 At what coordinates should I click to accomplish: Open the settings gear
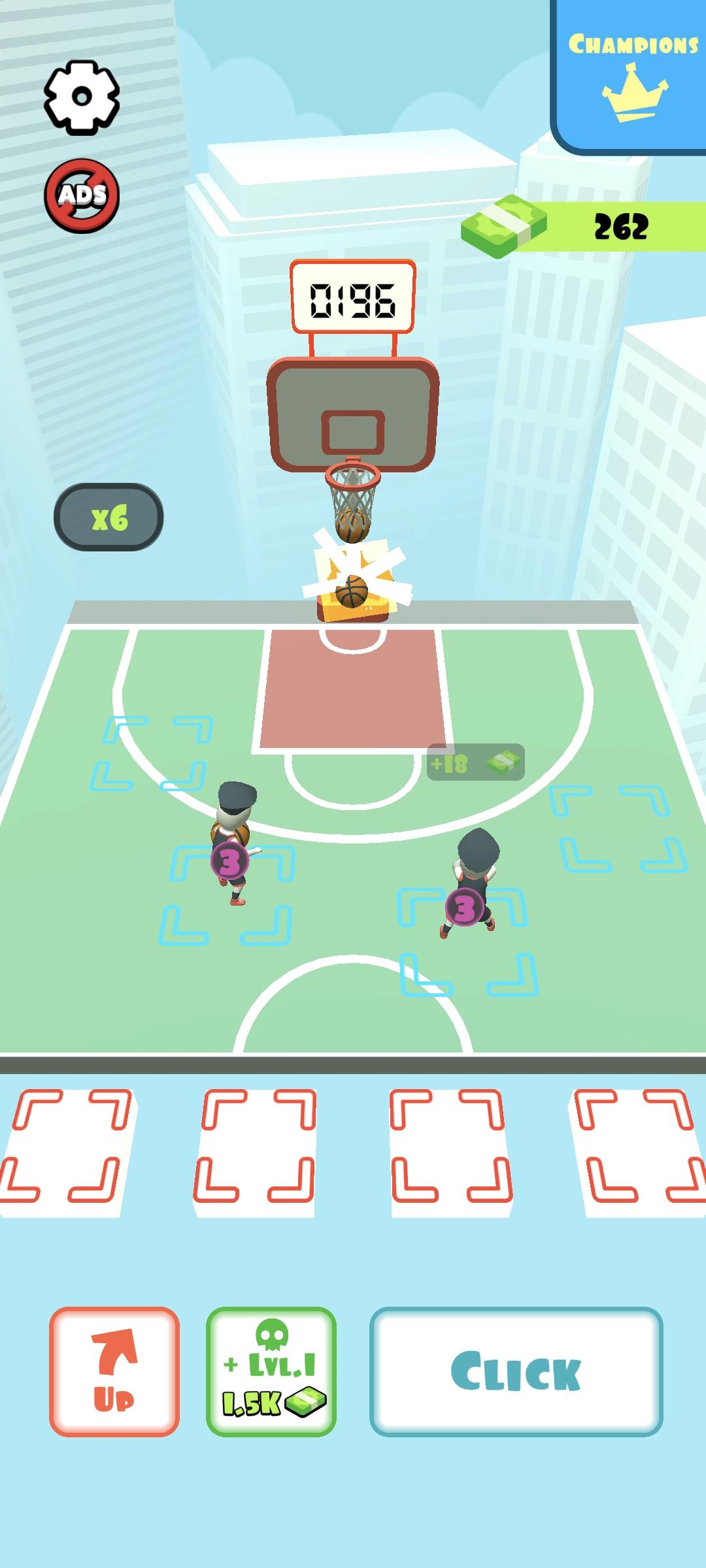pyautogui.click(x=82, y=98)
